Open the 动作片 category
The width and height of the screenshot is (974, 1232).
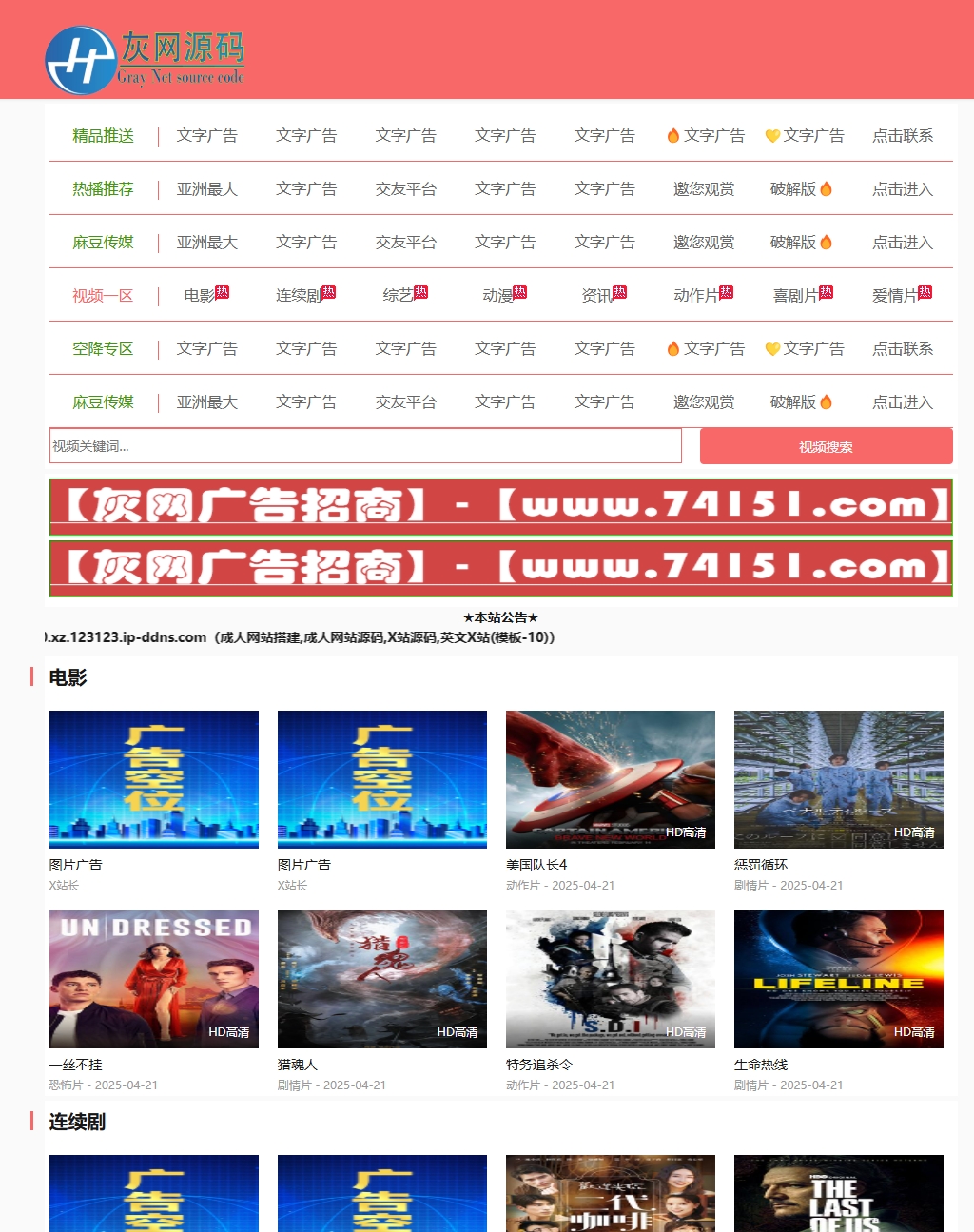coord(696,295)
